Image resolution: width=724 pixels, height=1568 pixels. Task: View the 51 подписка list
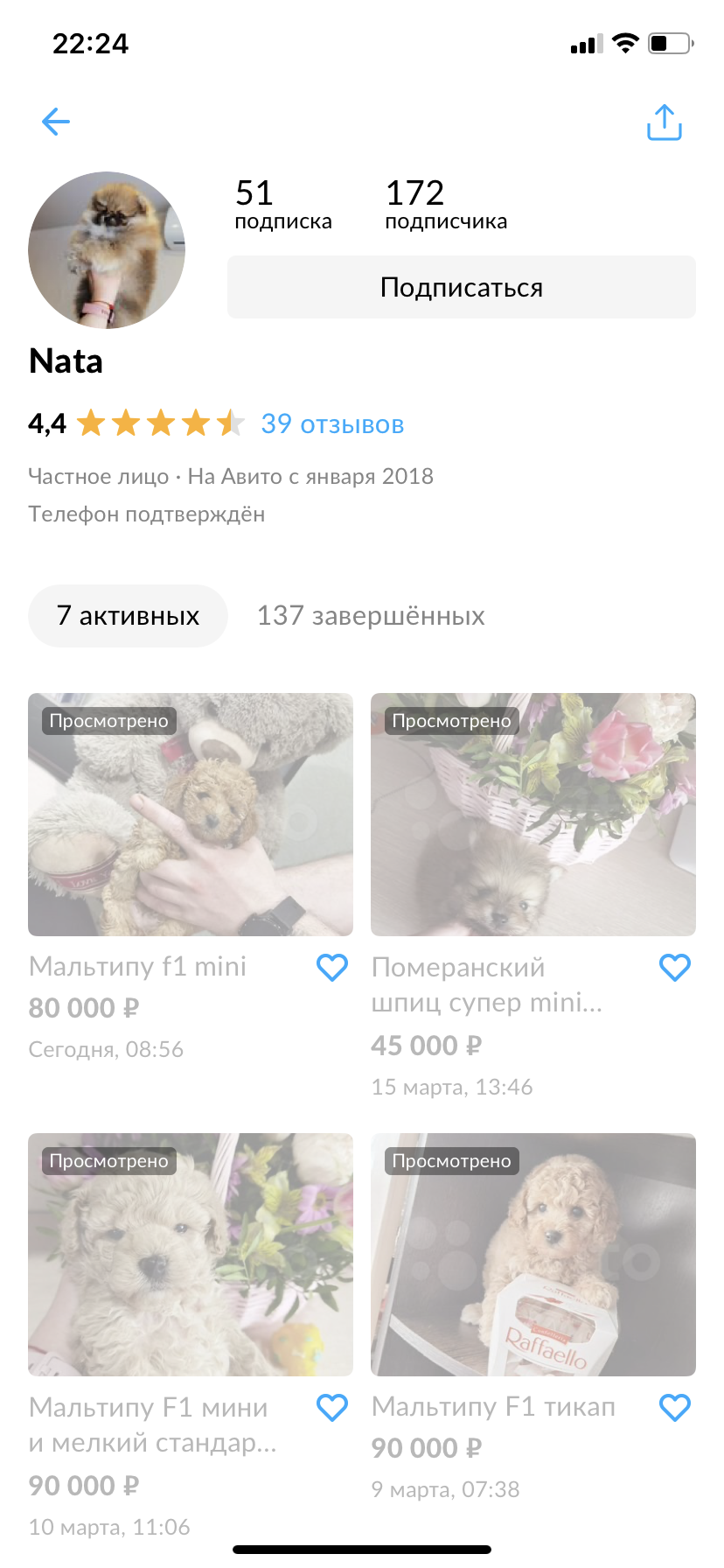(x=283, y=204)
